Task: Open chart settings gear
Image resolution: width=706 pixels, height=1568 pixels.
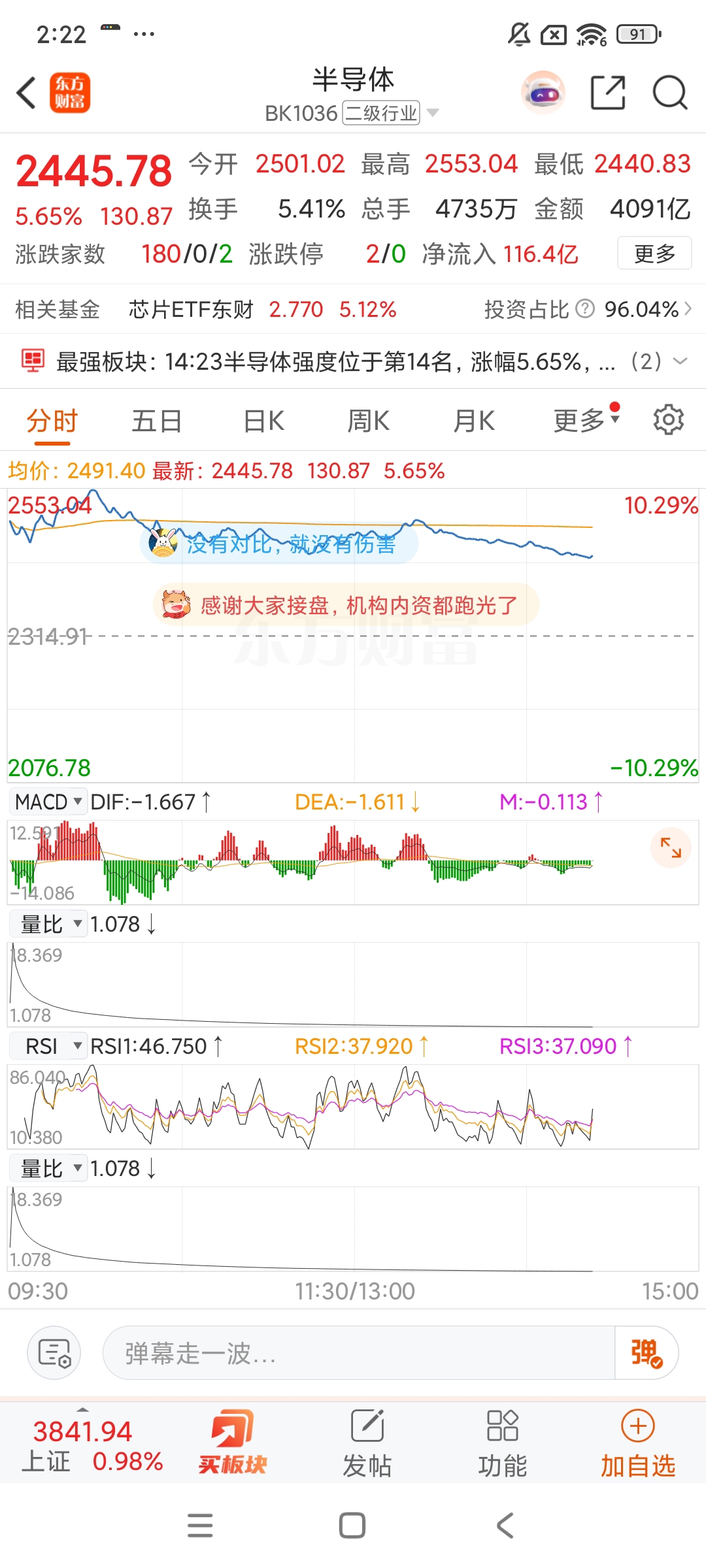Action: point(669,419)
